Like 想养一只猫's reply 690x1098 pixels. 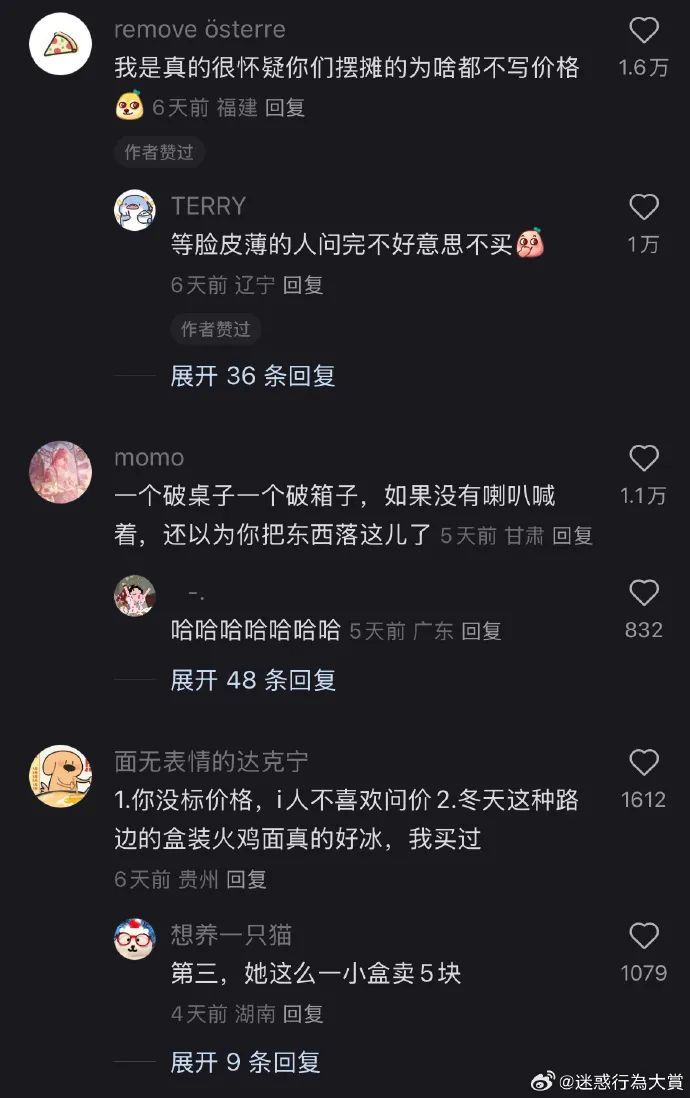click(644, 937)
